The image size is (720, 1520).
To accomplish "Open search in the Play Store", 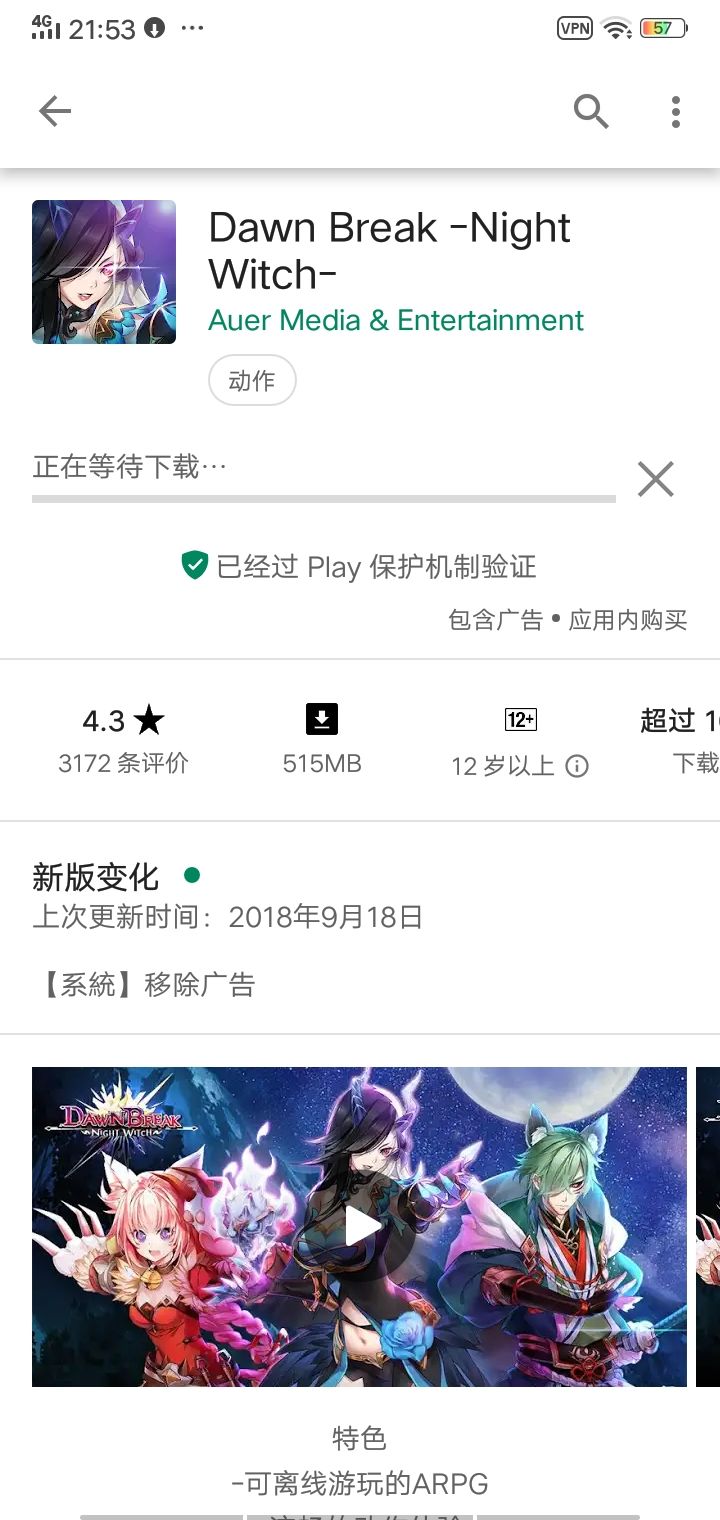I will click(590, 111).
